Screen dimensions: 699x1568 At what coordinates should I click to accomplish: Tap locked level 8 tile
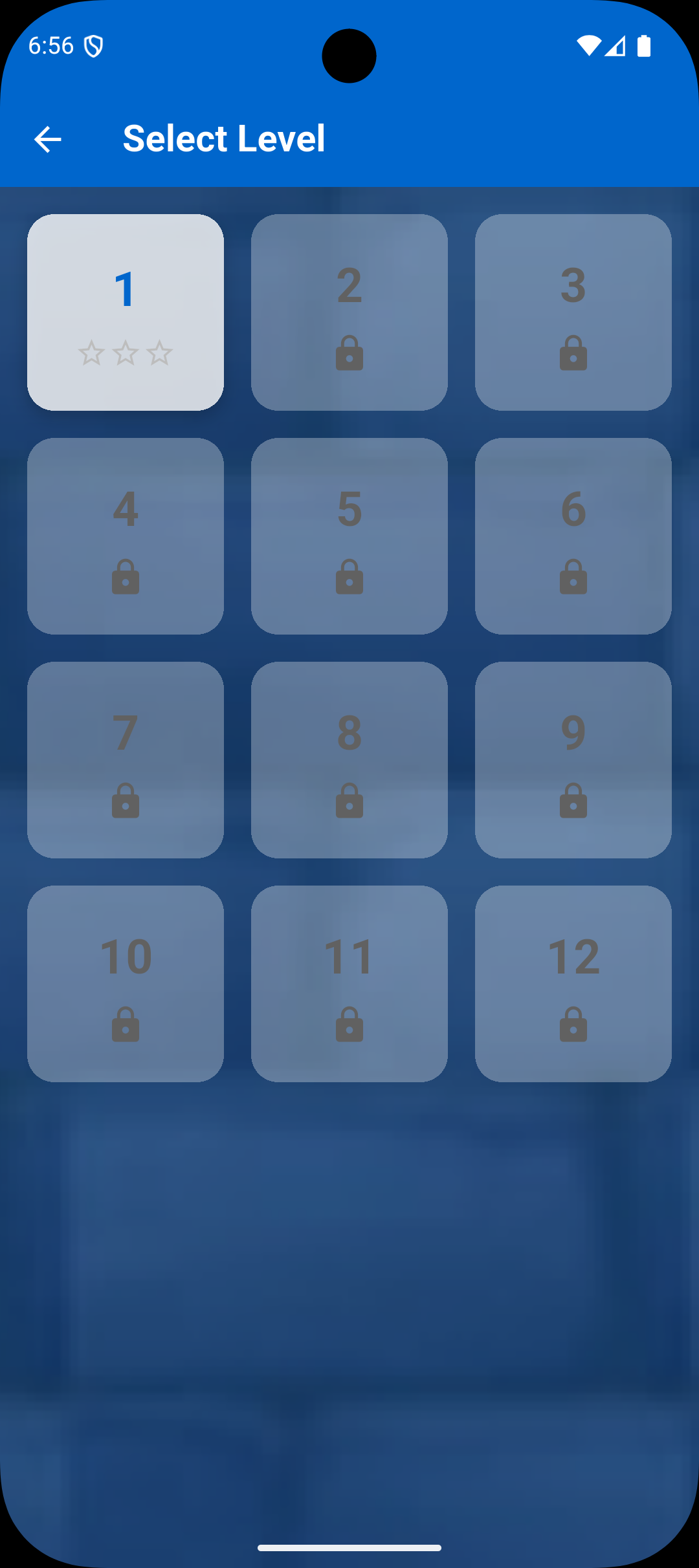[x=349, y=760]
